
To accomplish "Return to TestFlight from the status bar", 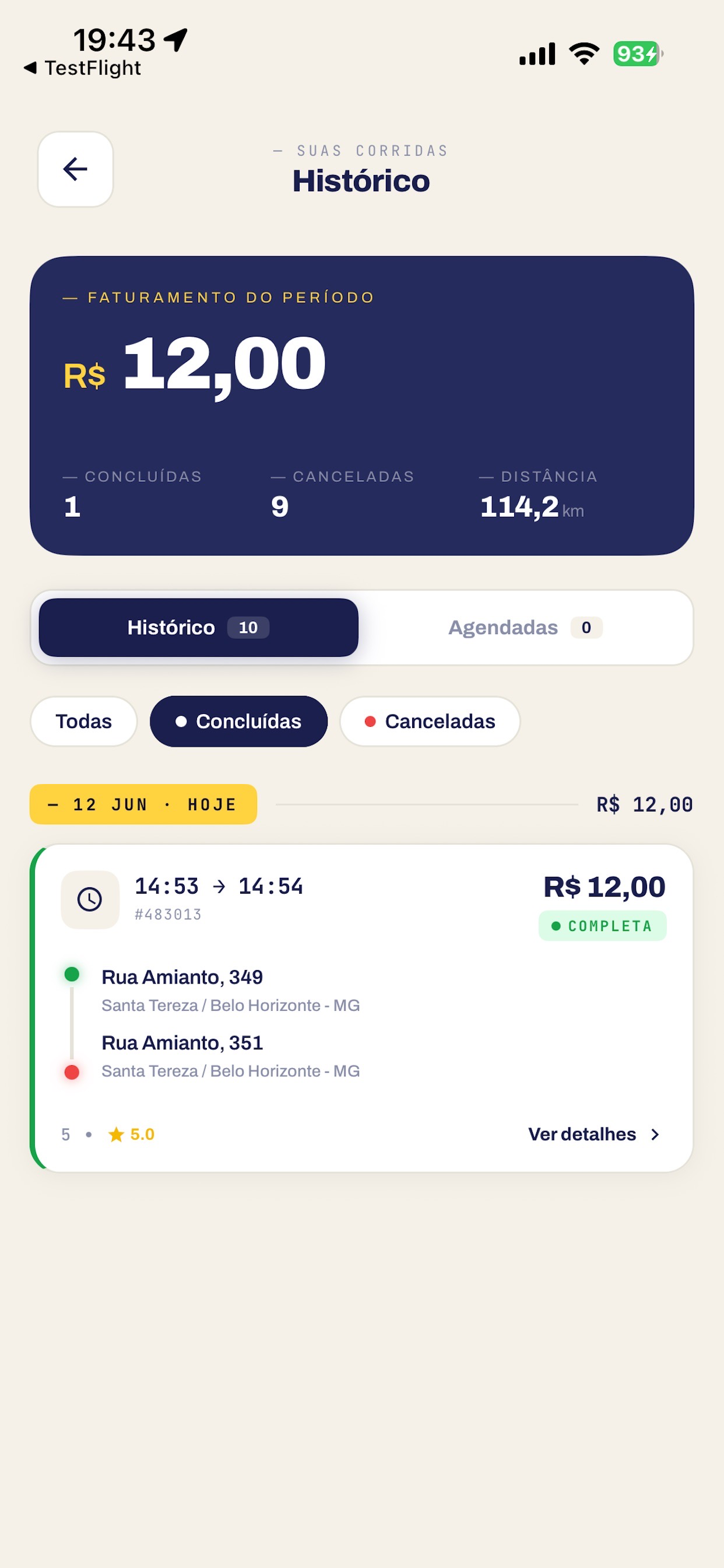I will pos(82,68).
